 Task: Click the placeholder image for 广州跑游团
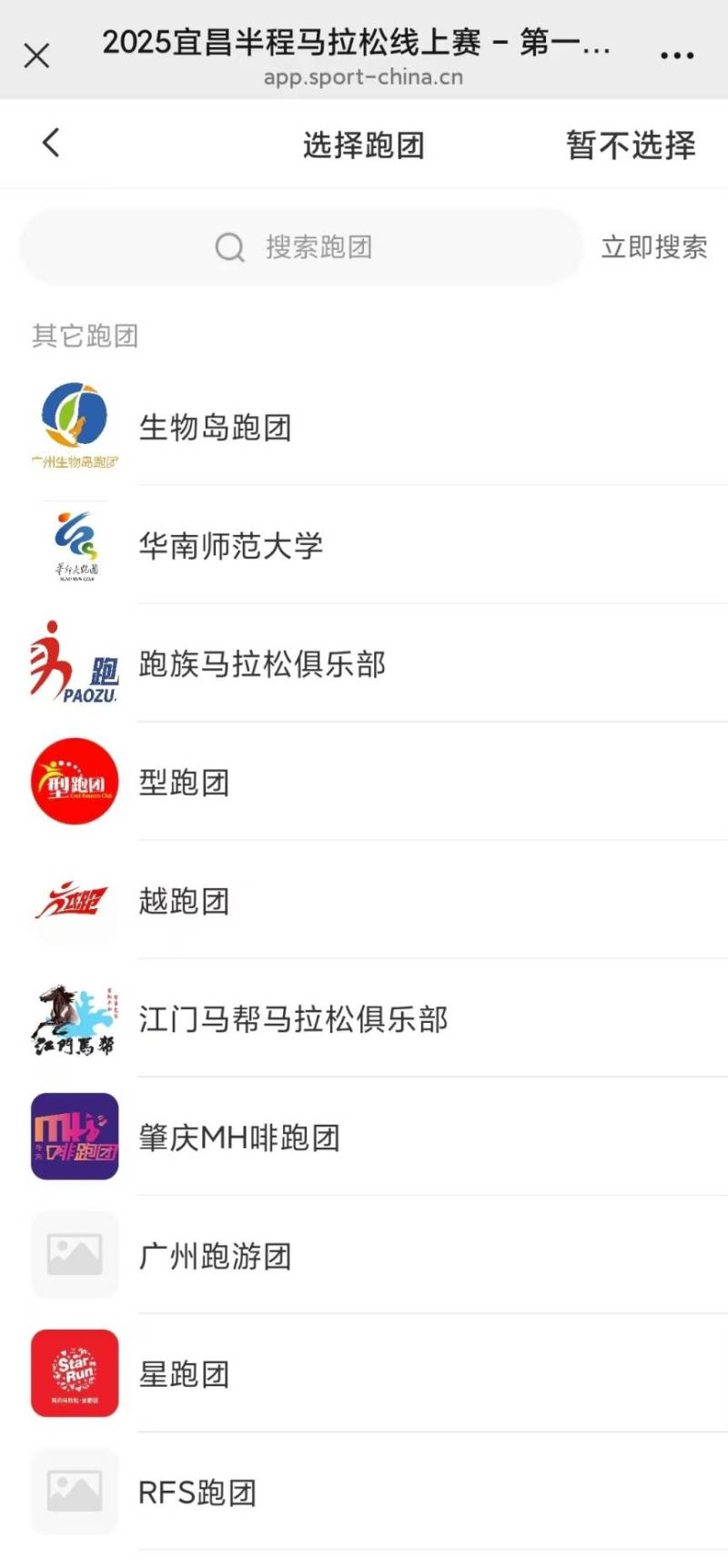[x=75, y=1255]
